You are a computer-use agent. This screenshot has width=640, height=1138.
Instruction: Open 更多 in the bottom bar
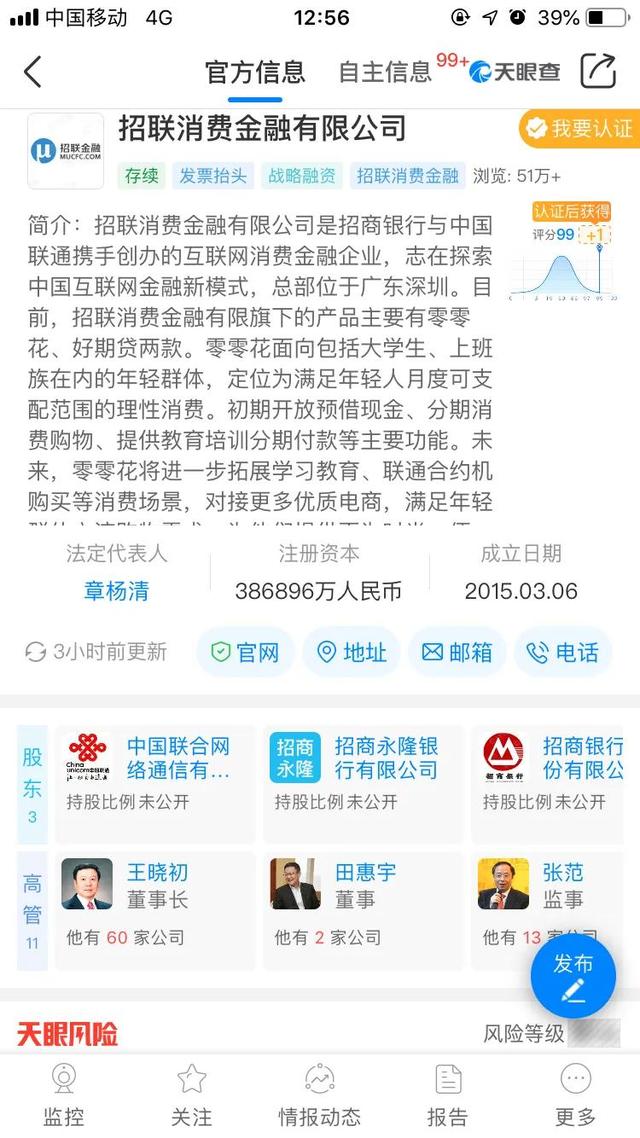pyautogui.click(x=575, y=1094)
